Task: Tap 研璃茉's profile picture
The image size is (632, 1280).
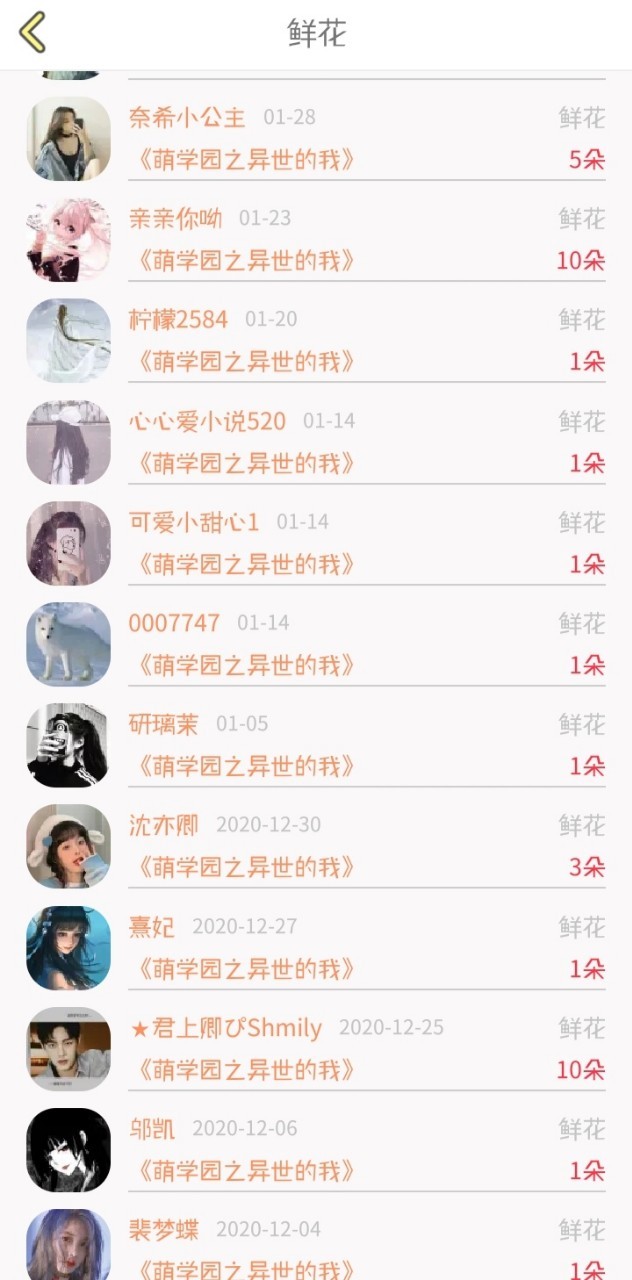Action: [68, 745]
